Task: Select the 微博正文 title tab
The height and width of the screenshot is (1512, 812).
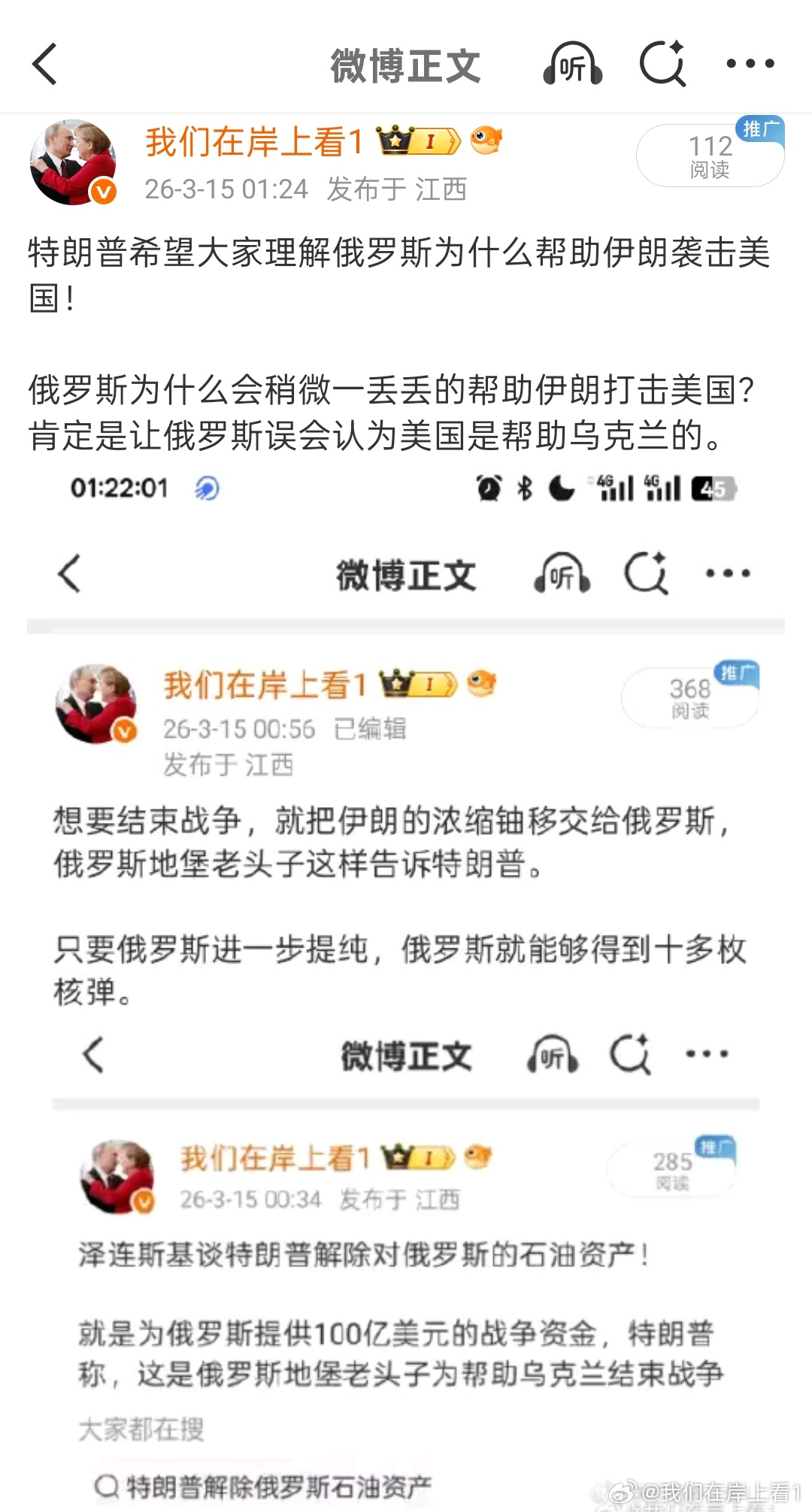Action: coord(405,64)
